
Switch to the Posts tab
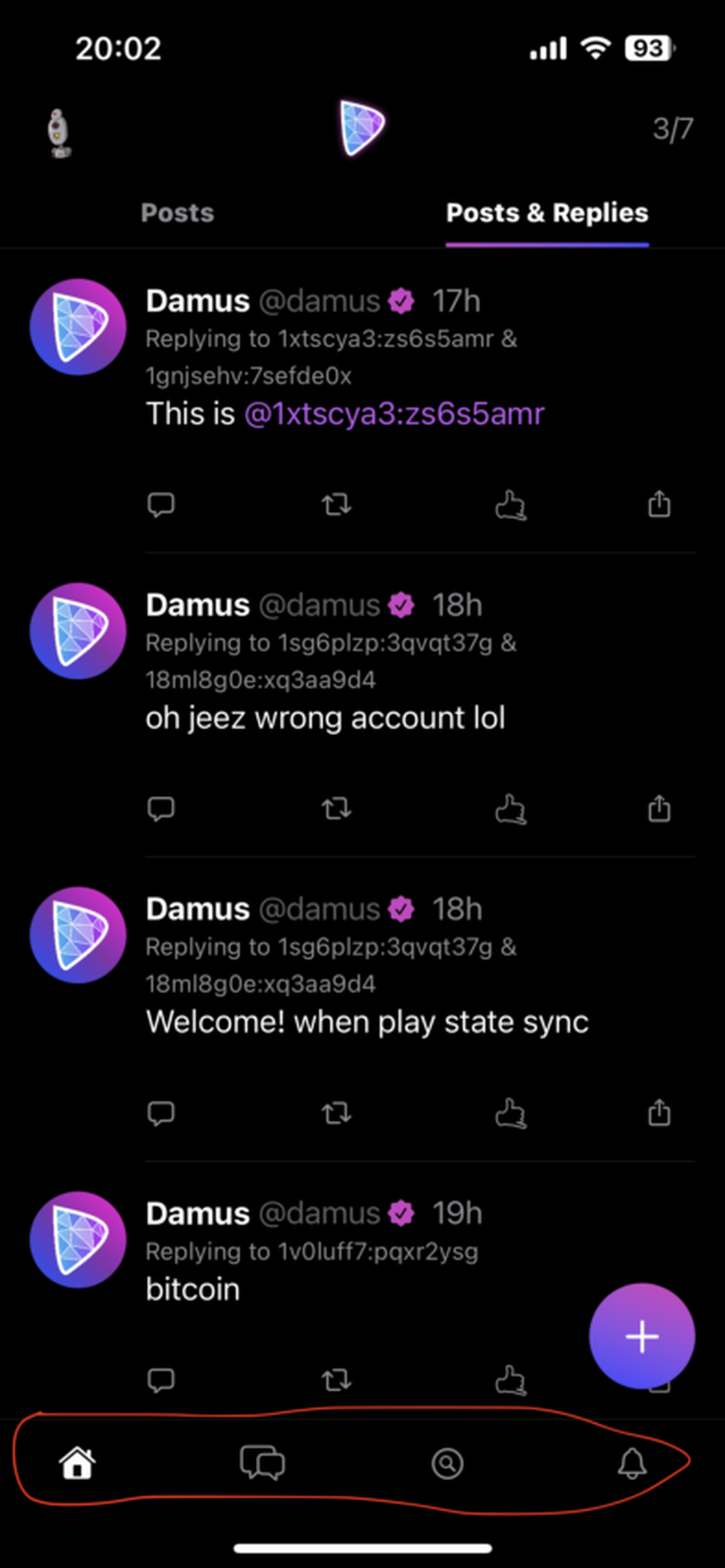click(x=177, y=213)
